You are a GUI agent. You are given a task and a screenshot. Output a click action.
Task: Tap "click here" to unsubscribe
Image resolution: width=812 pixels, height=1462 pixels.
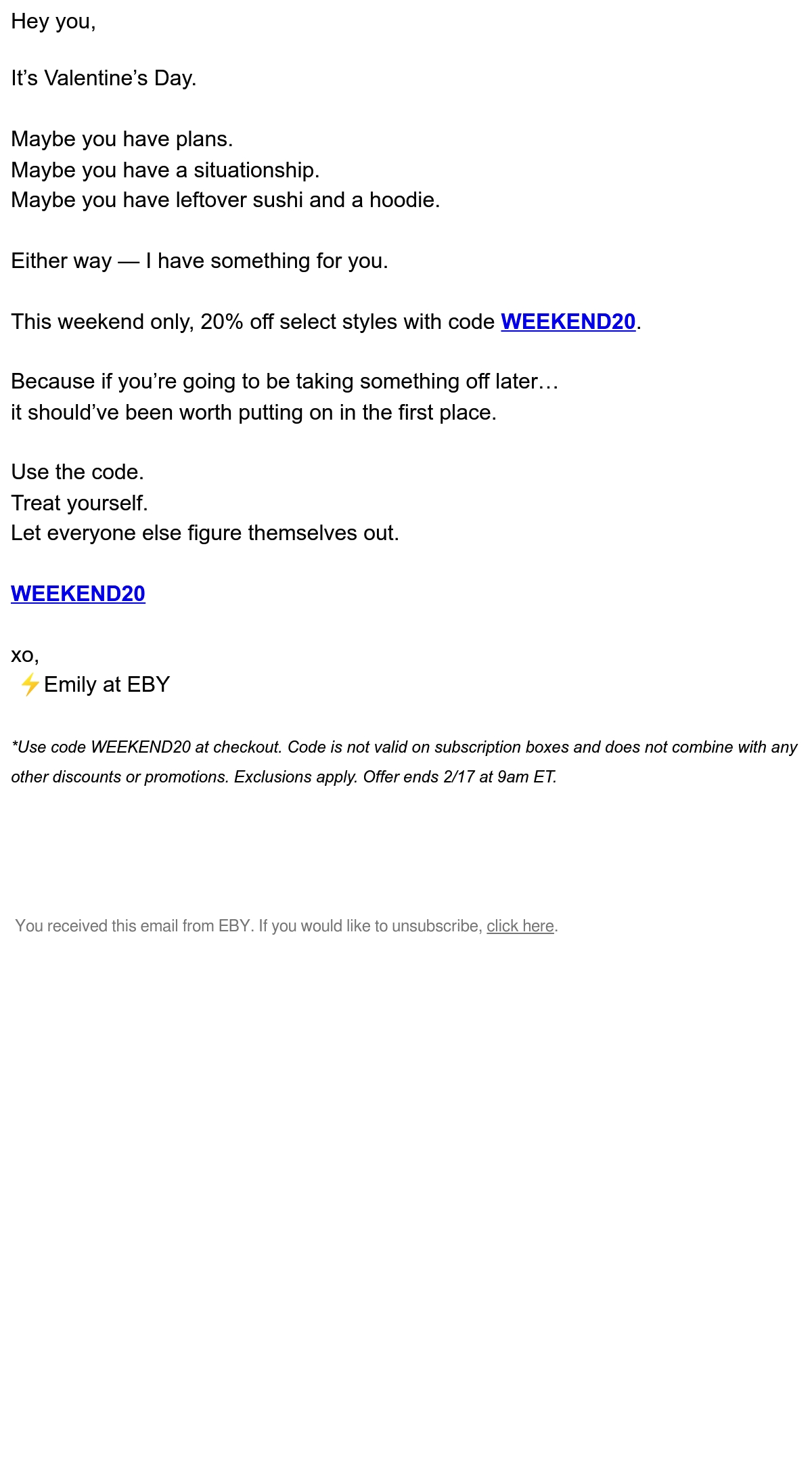[520, 926]
